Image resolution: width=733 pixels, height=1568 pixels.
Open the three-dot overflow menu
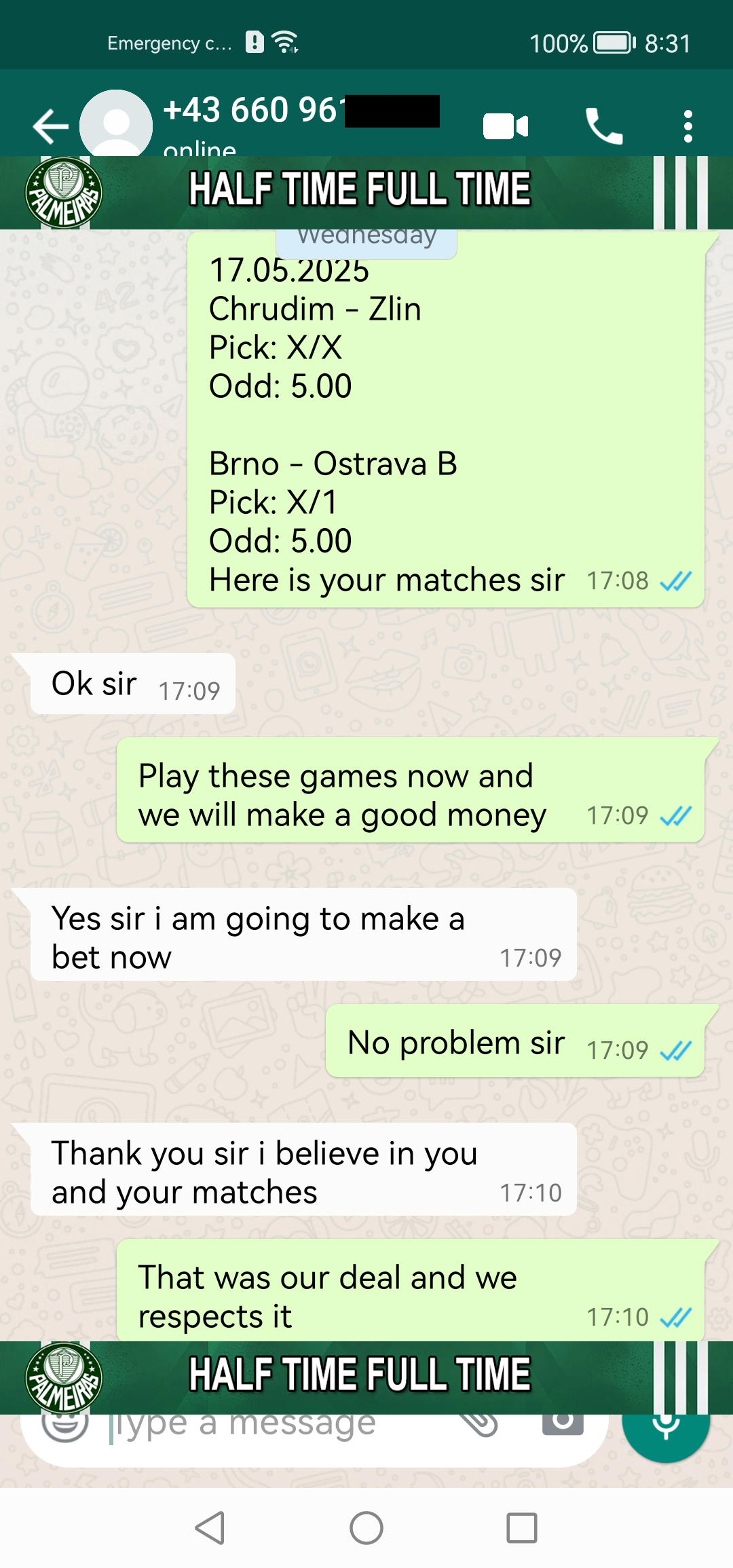pyautogui.click(x=688, y=126)
